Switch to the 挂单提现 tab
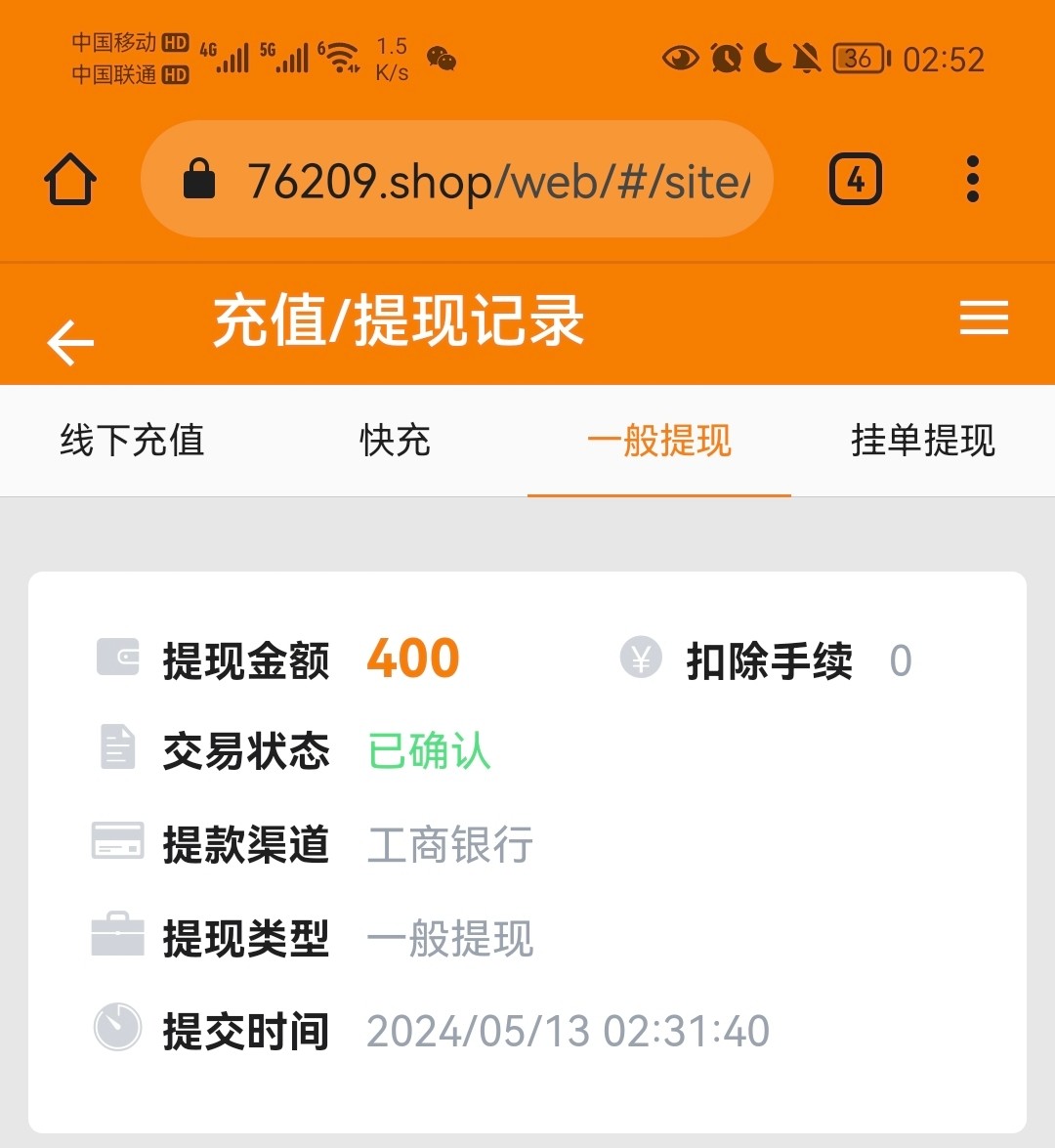Image resolution: width=1055 pixels, height=1148 pixels. pos(922,441)
